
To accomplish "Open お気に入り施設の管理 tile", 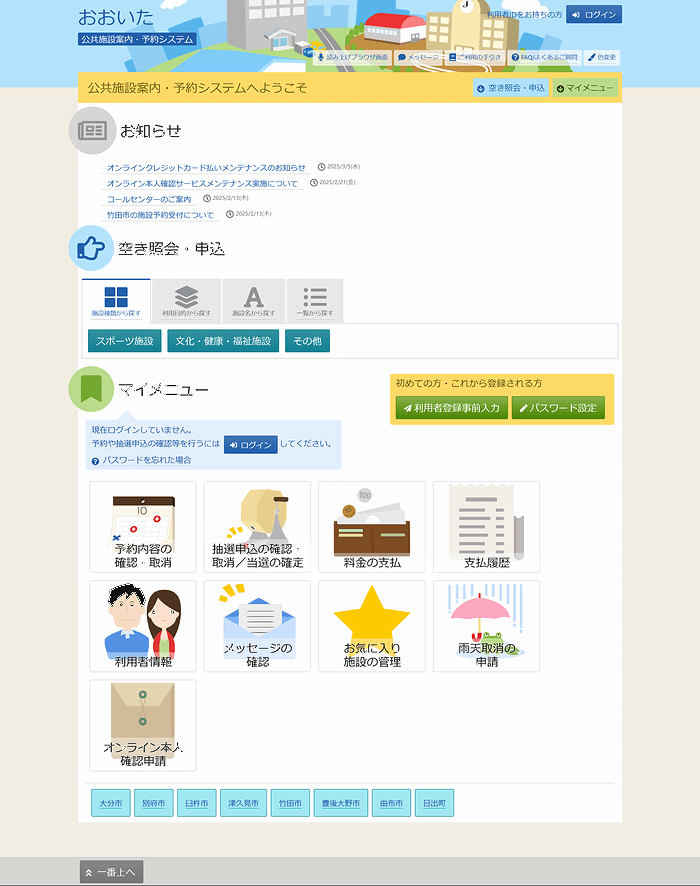I will (x=371, y=626).
